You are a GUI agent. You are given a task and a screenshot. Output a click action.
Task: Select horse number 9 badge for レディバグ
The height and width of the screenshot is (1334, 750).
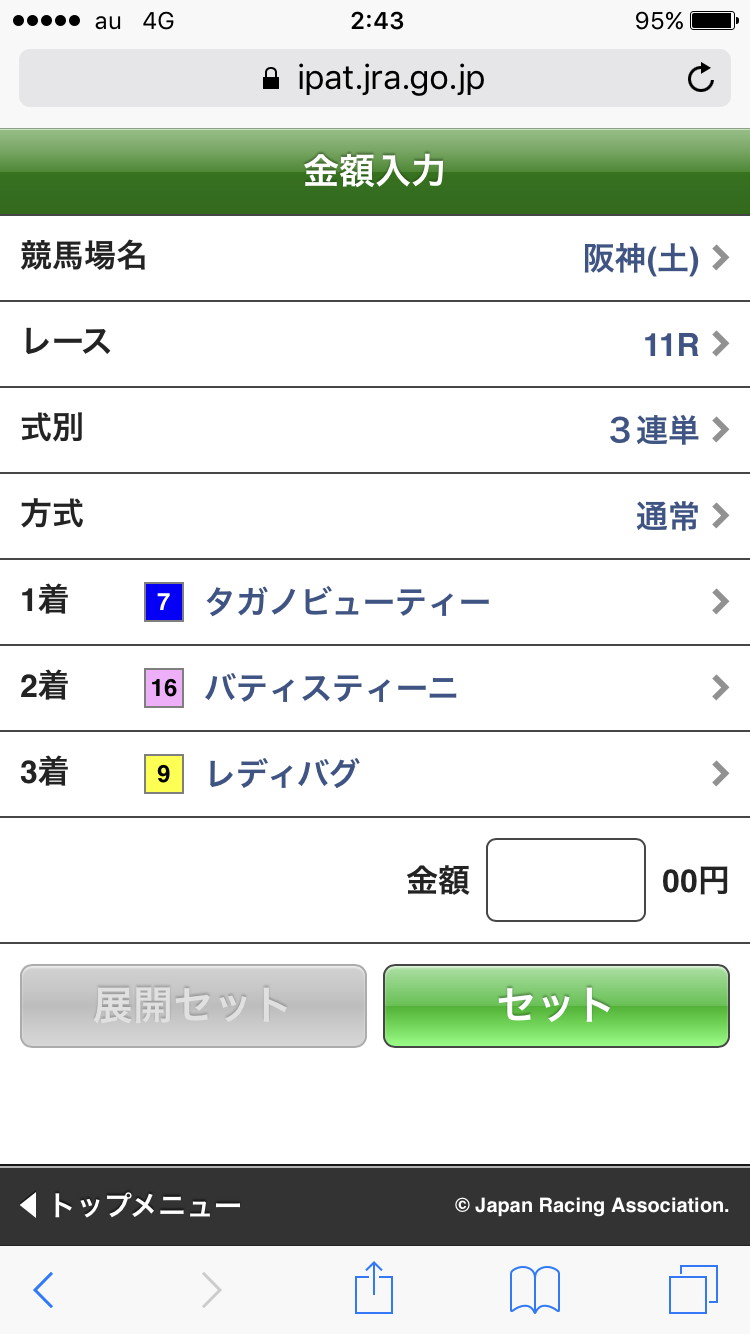pyautogui.click(x=163, y=773)
